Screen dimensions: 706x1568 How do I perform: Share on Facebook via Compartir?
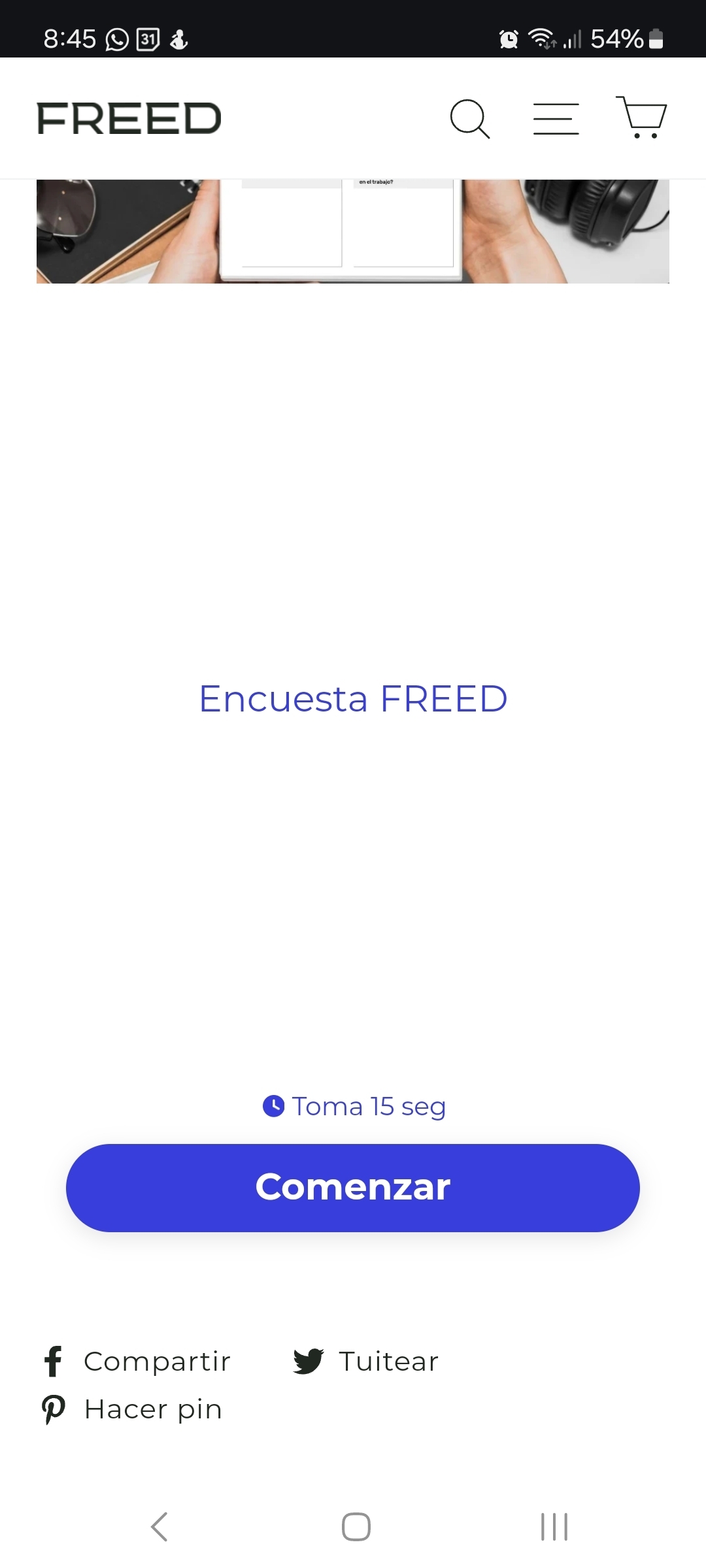pos(137,1362)
